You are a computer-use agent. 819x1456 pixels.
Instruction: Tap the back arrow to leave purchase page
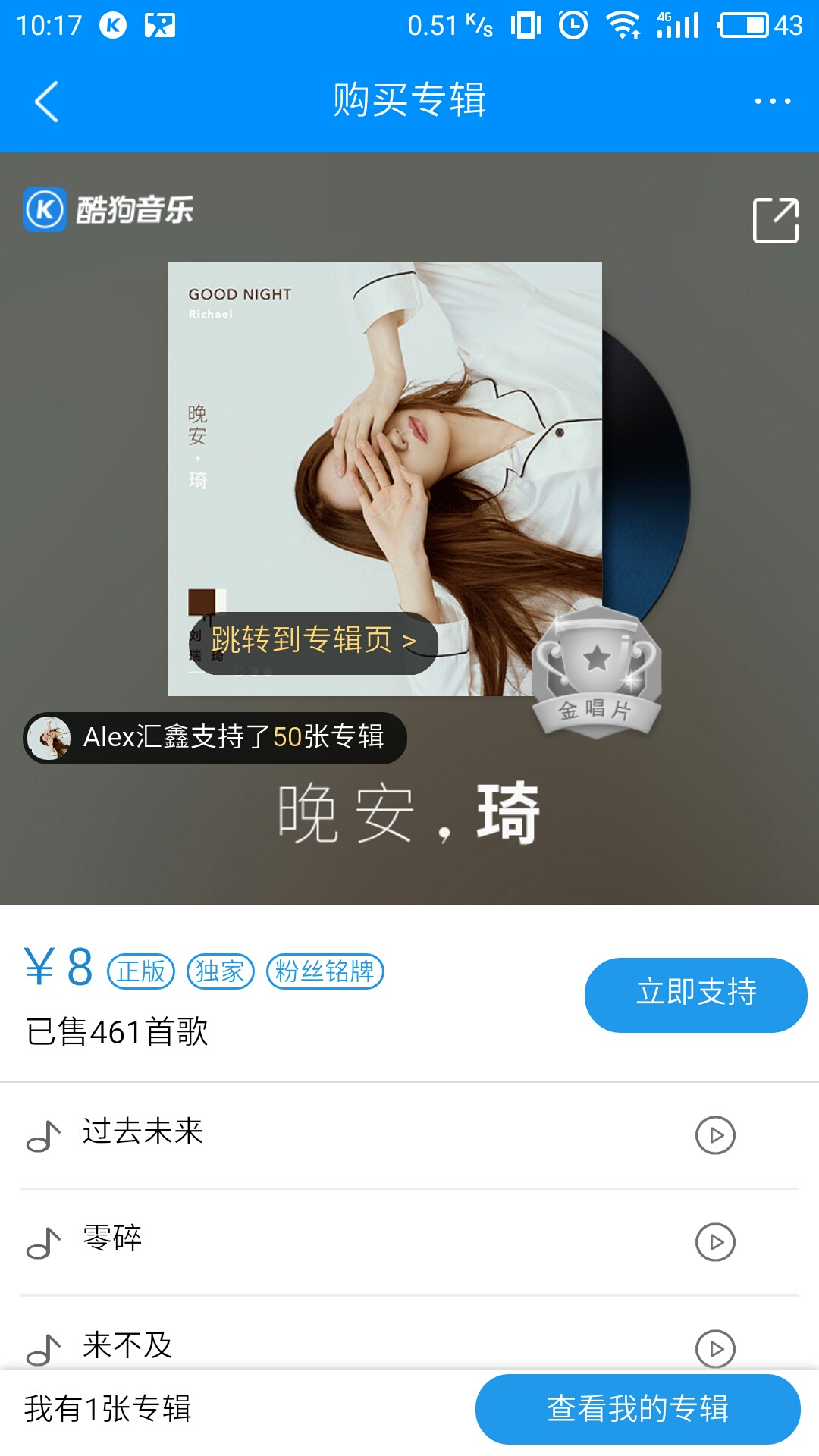click(45, 102)
